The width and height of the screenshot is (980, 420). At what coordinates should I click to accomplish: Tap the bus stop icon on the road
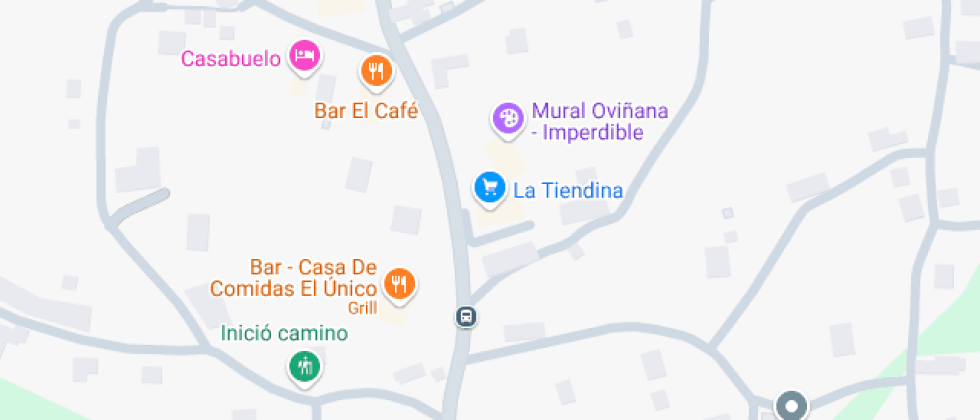coord(466,318)
